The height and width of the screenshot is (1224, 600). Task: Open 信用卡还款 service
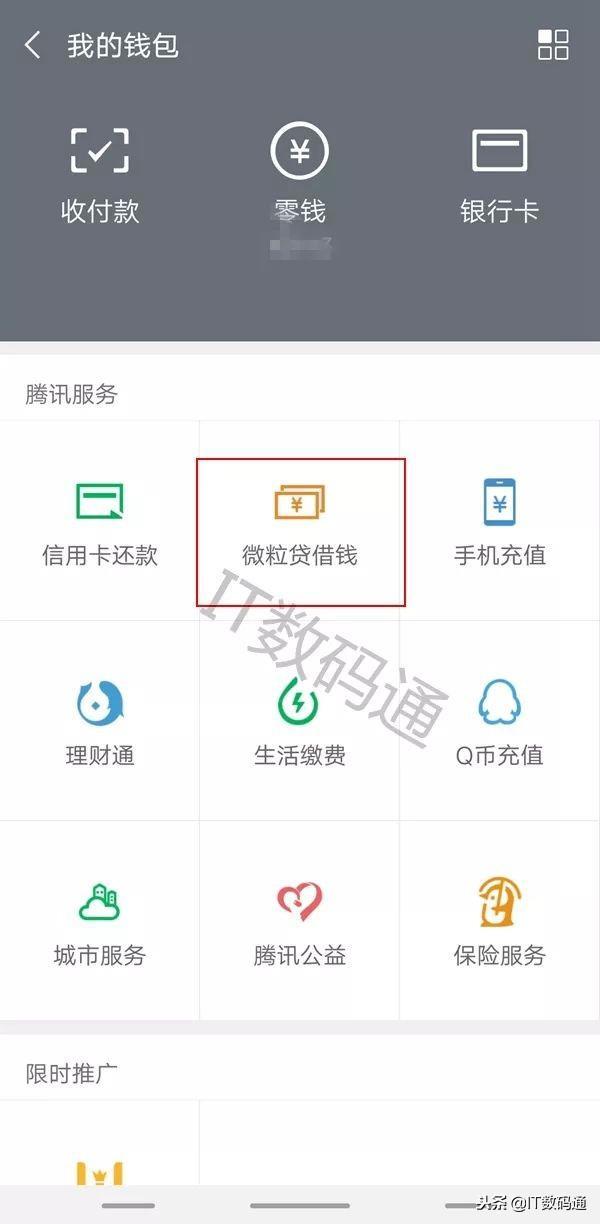(100, 522)
